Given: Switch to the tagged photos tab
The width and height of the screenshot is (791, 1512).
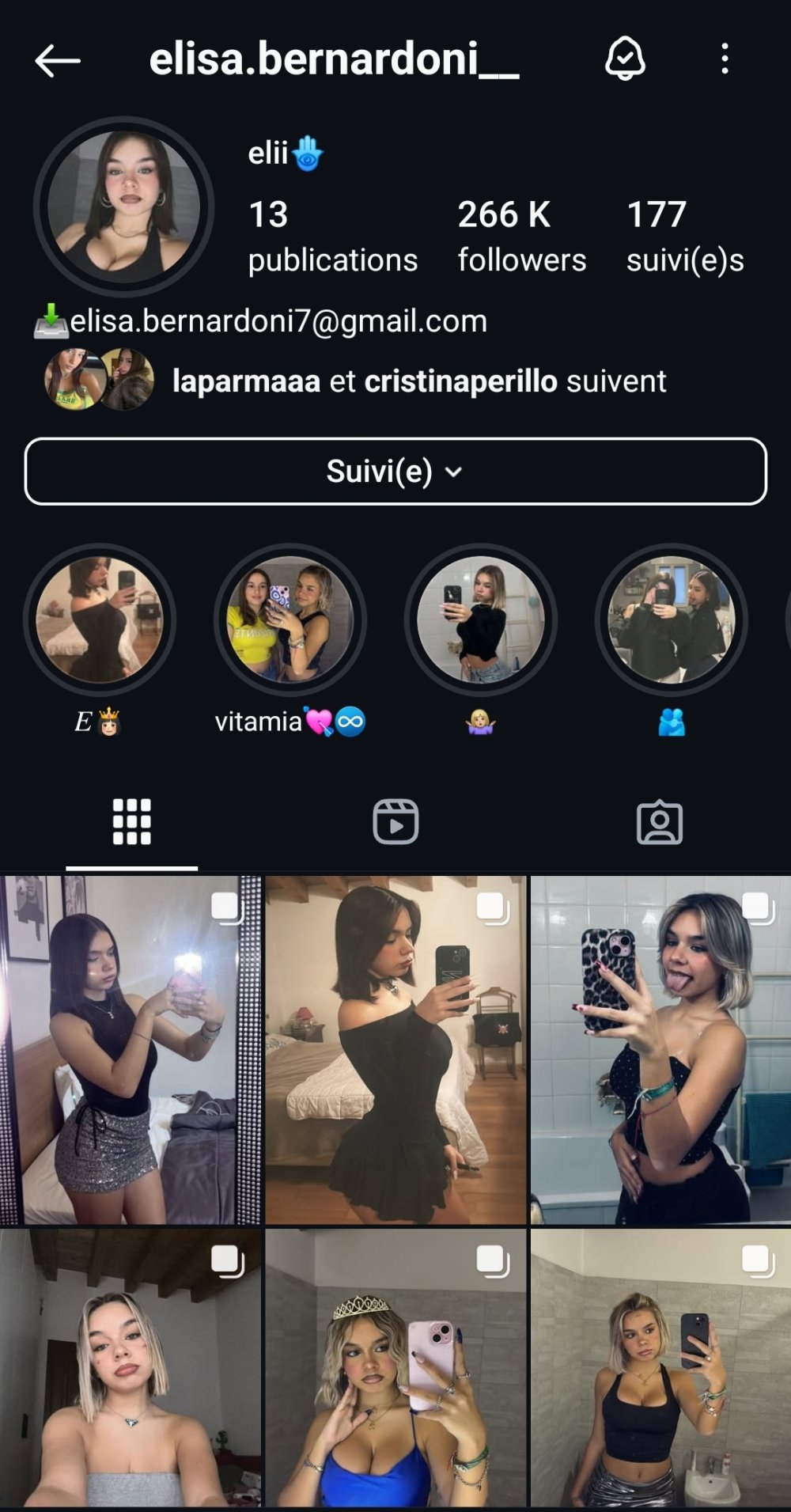Looking at the screenshot, I should 659,822.
